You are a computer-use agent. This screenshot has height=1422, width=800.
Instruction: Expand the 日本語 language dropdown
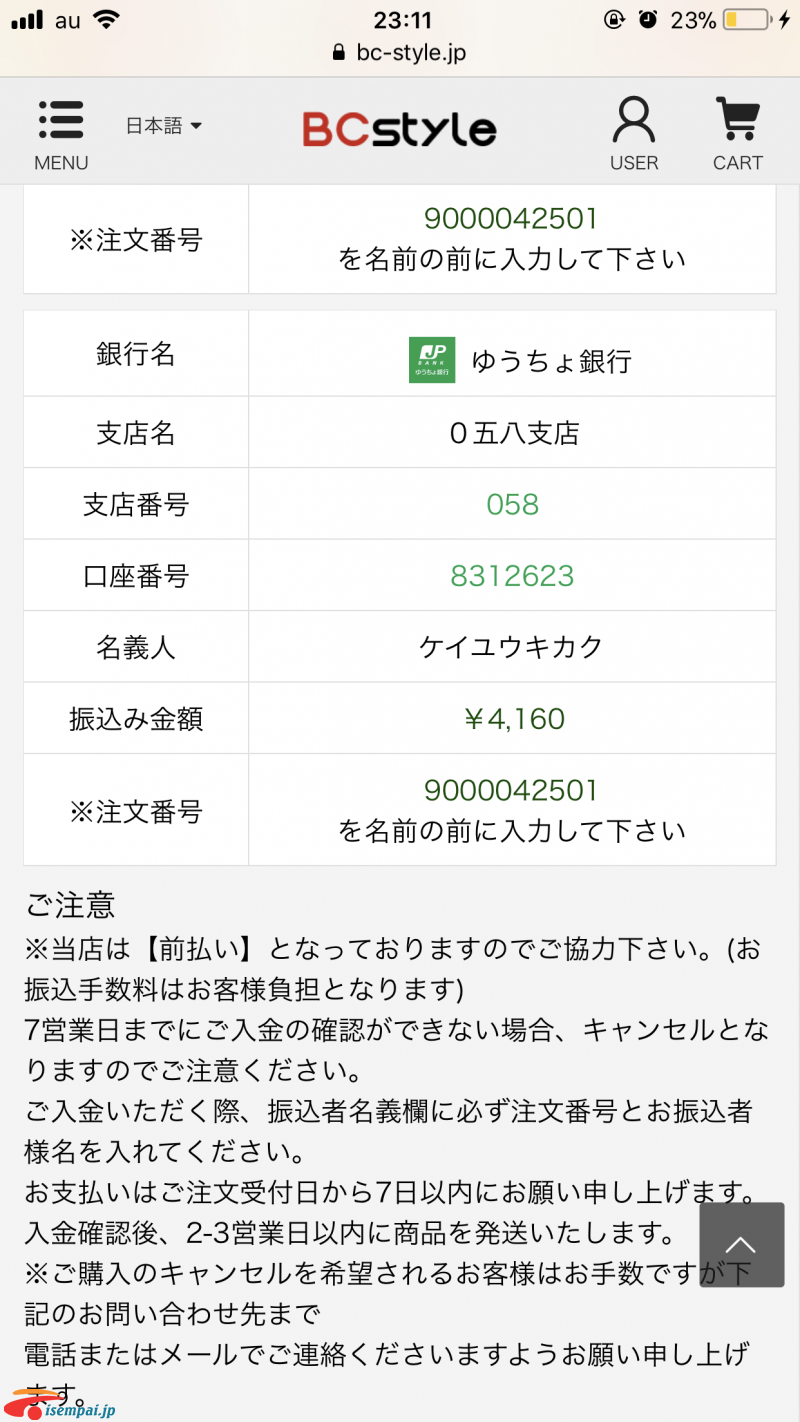point(164,126)
